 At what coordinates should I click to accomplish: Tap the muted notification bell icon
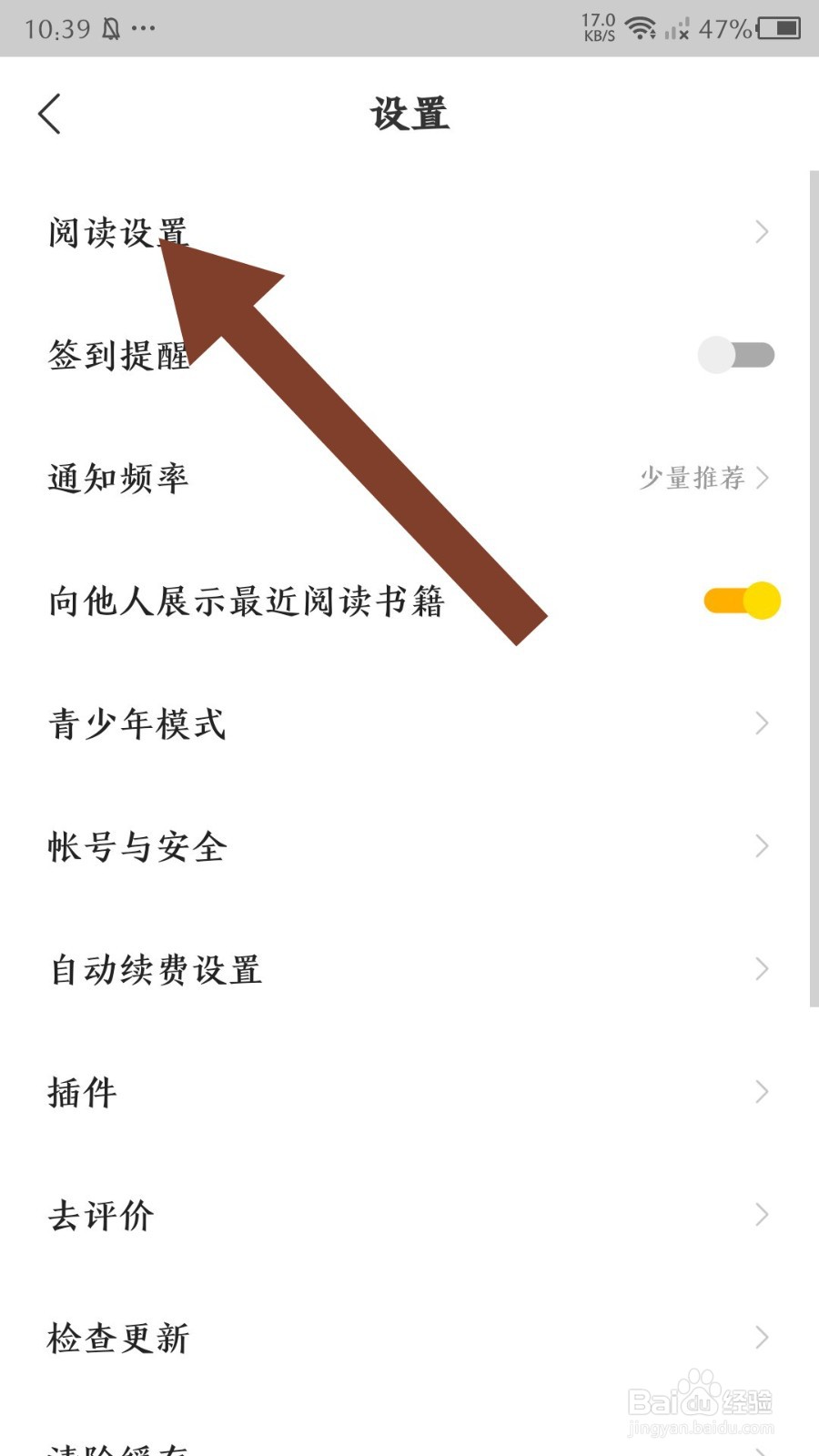(x=110, y=27)
